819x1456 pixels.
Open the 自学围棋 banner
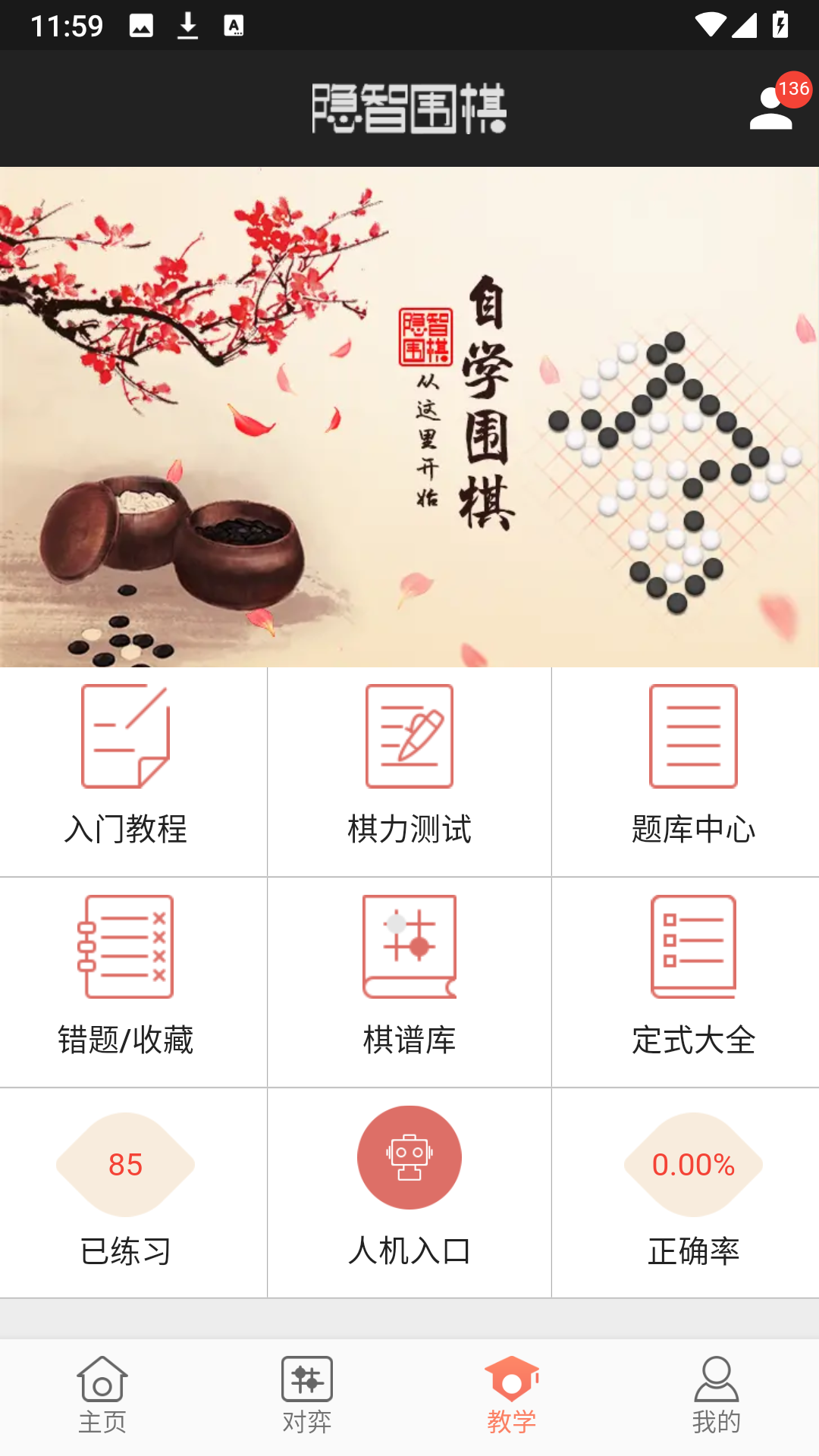click(409, 417)
